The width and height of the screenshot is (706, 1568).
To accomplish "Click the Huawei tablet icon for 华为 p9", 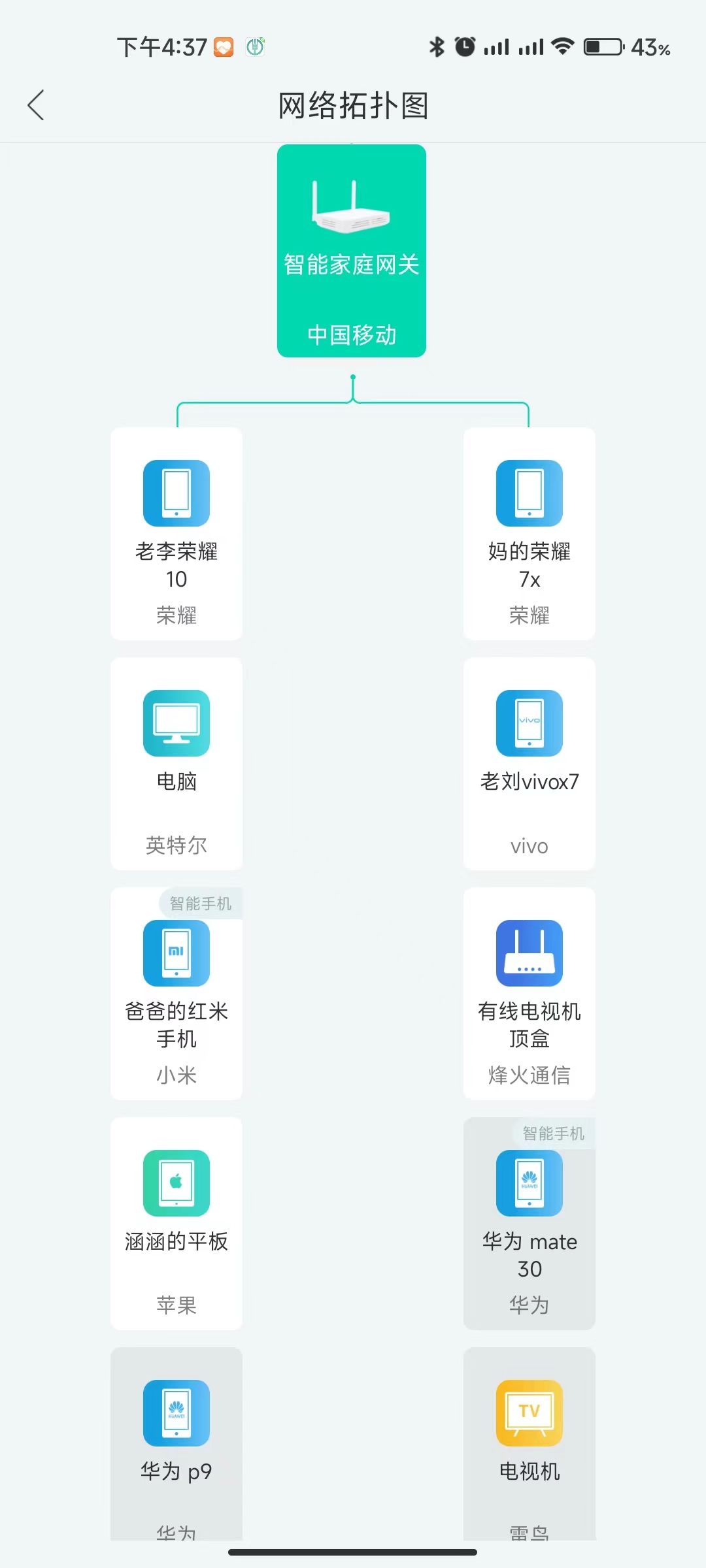I will [176, 1413].
